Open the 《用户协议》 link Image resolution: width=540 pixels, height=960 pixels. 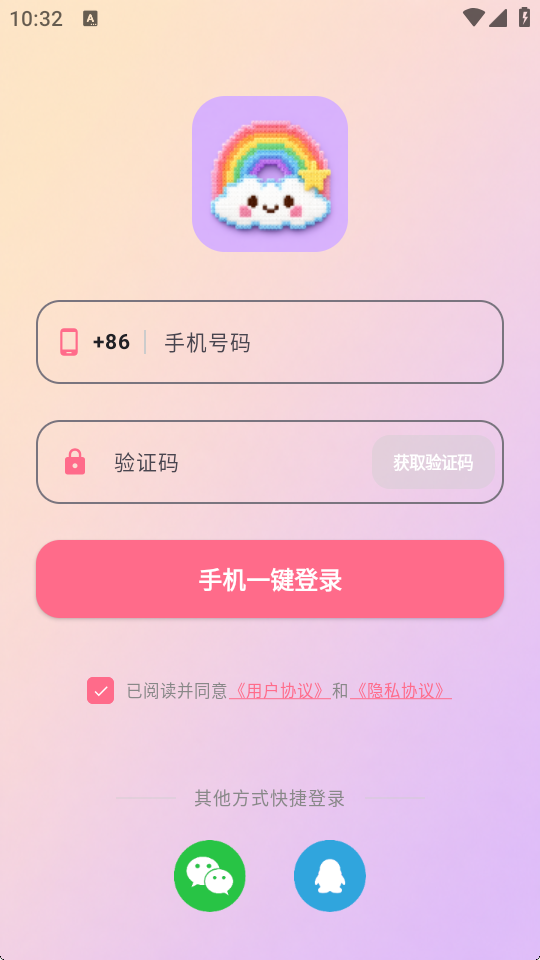pos(280,691)
